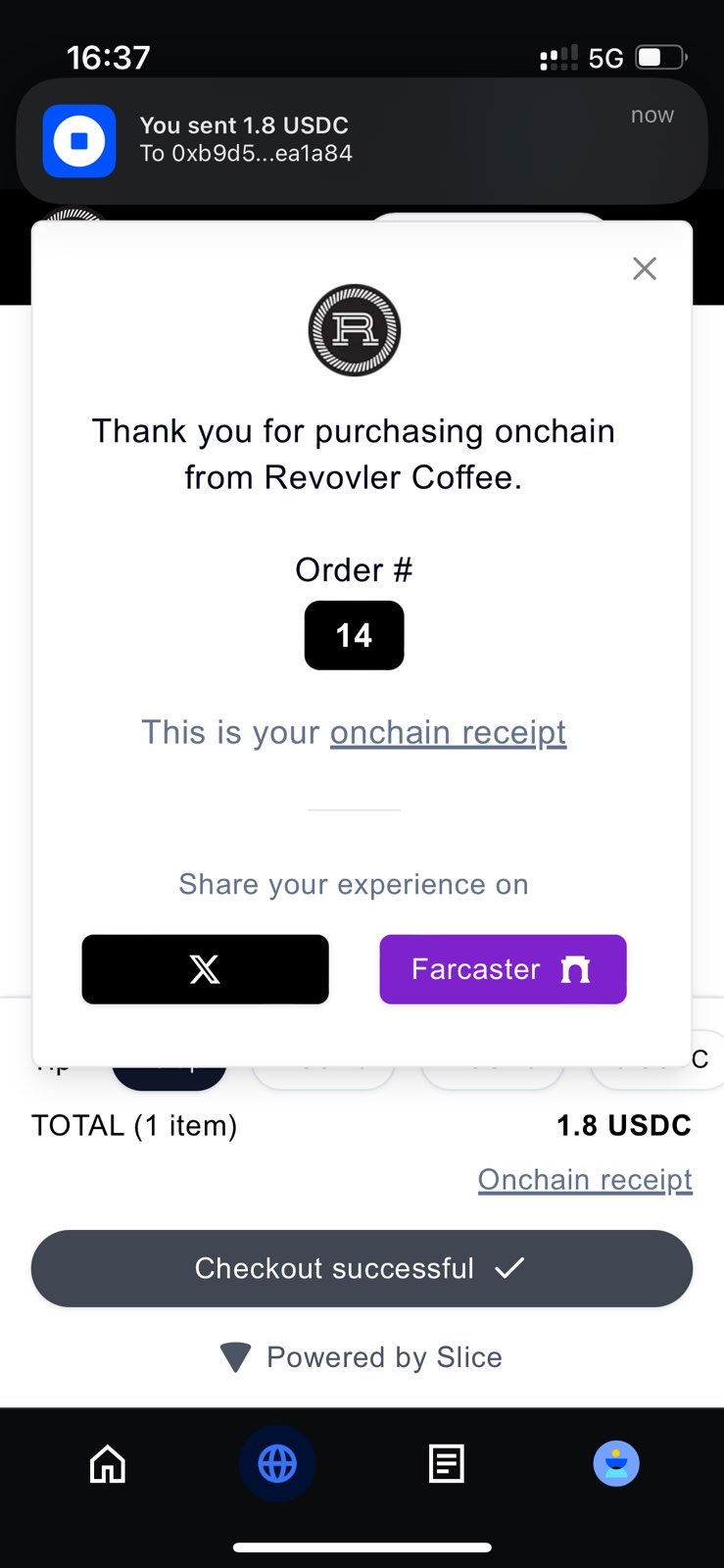
Task: Tap the Checkout successful button
Action: coord(362,1268)
